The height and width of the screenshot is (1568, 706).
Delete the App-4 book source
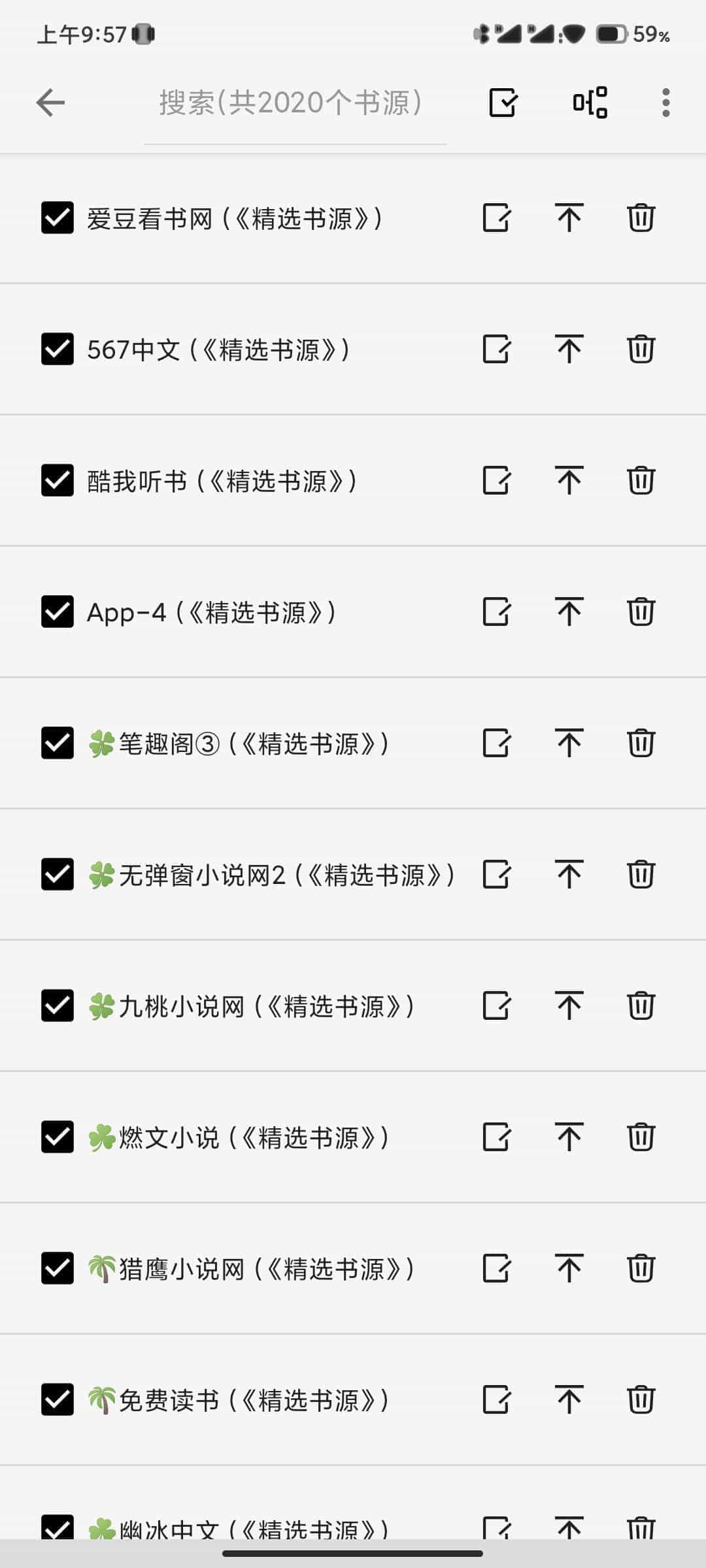(x=641, y=612)
